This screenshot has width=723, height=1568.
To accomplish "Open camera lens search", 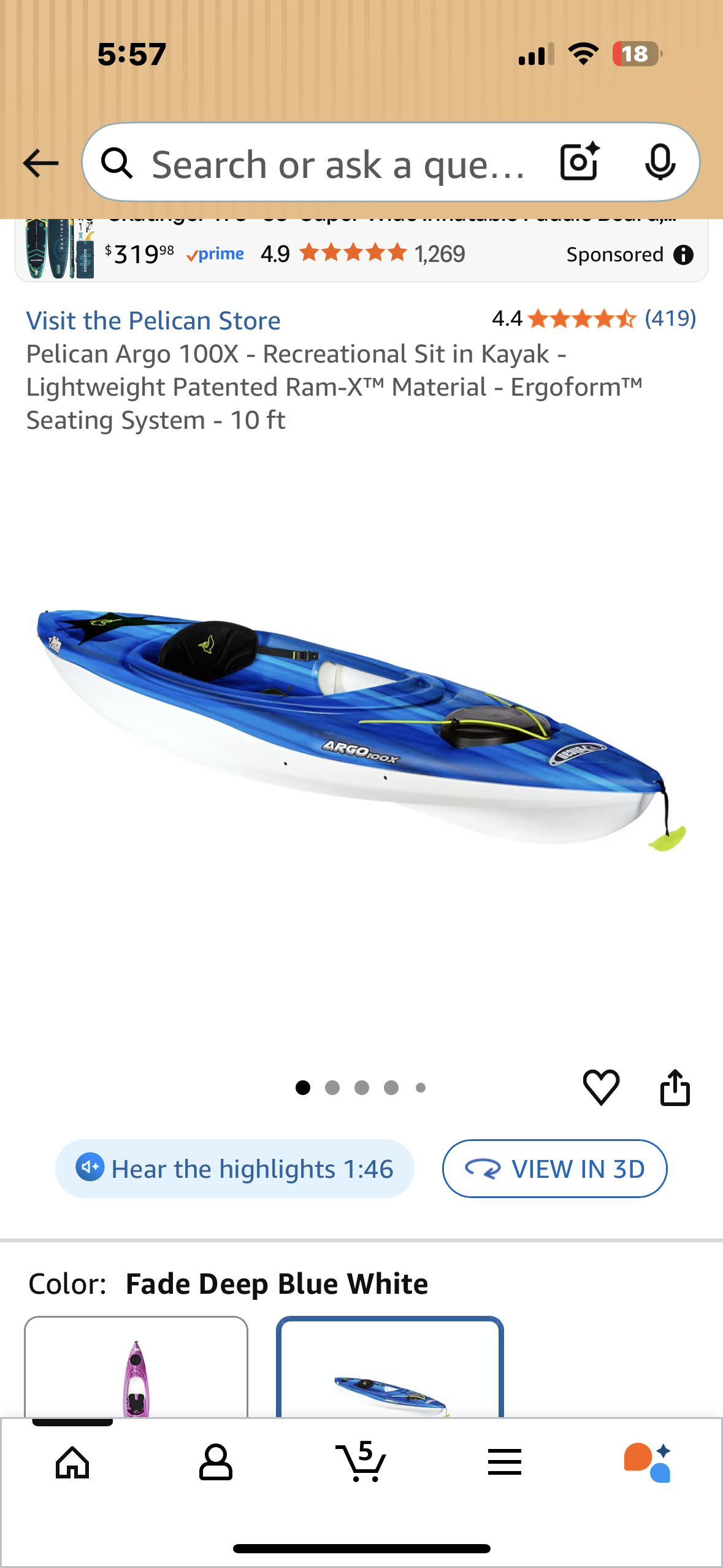I will click(x=579, y=163).
